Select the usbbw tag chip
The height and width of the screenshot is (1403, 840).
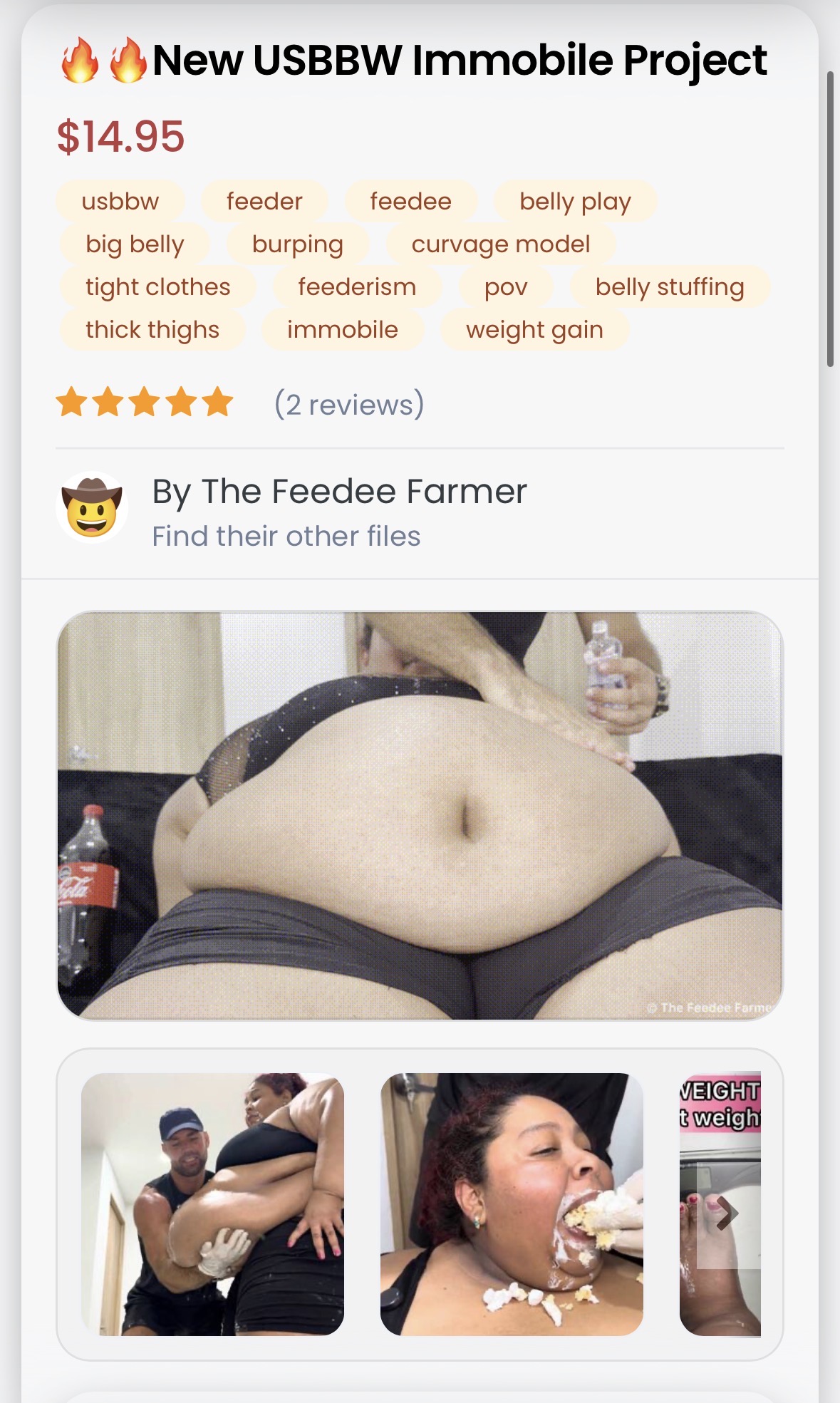[x=120, y=202]
